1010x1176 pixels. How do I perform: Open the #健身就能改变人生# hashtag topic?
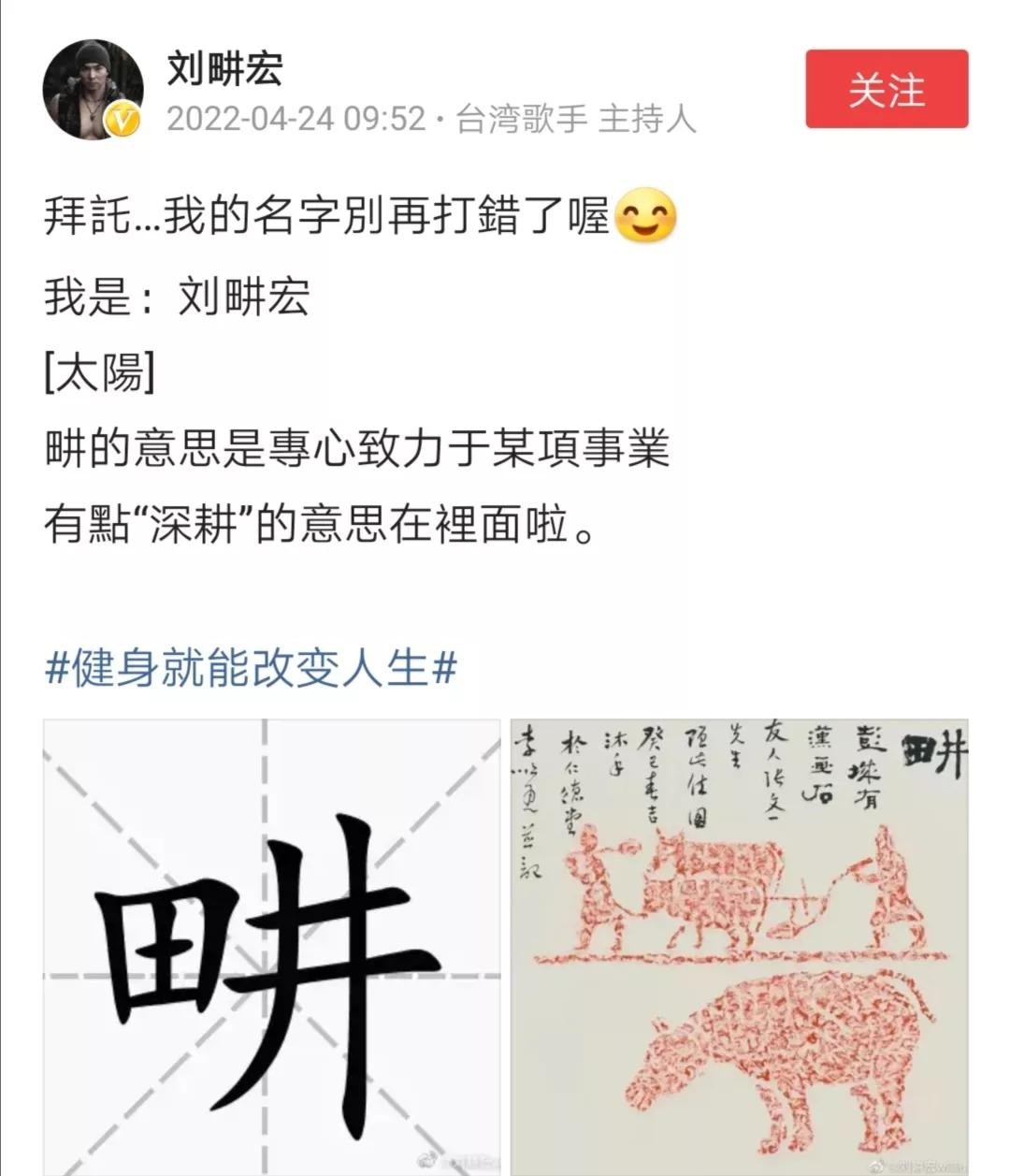point(251,669)
